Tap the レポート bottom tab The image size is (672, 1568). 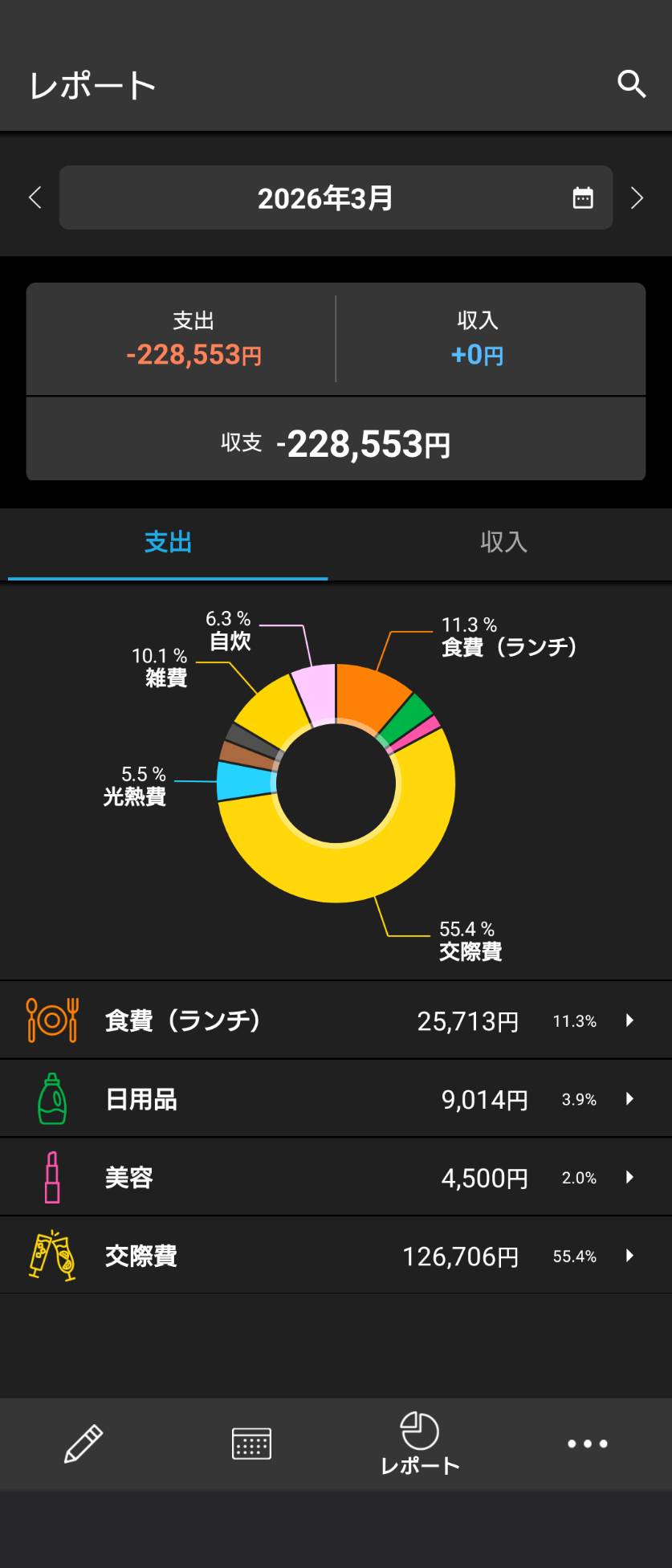pyautogui.click(x=419, y=1444)
